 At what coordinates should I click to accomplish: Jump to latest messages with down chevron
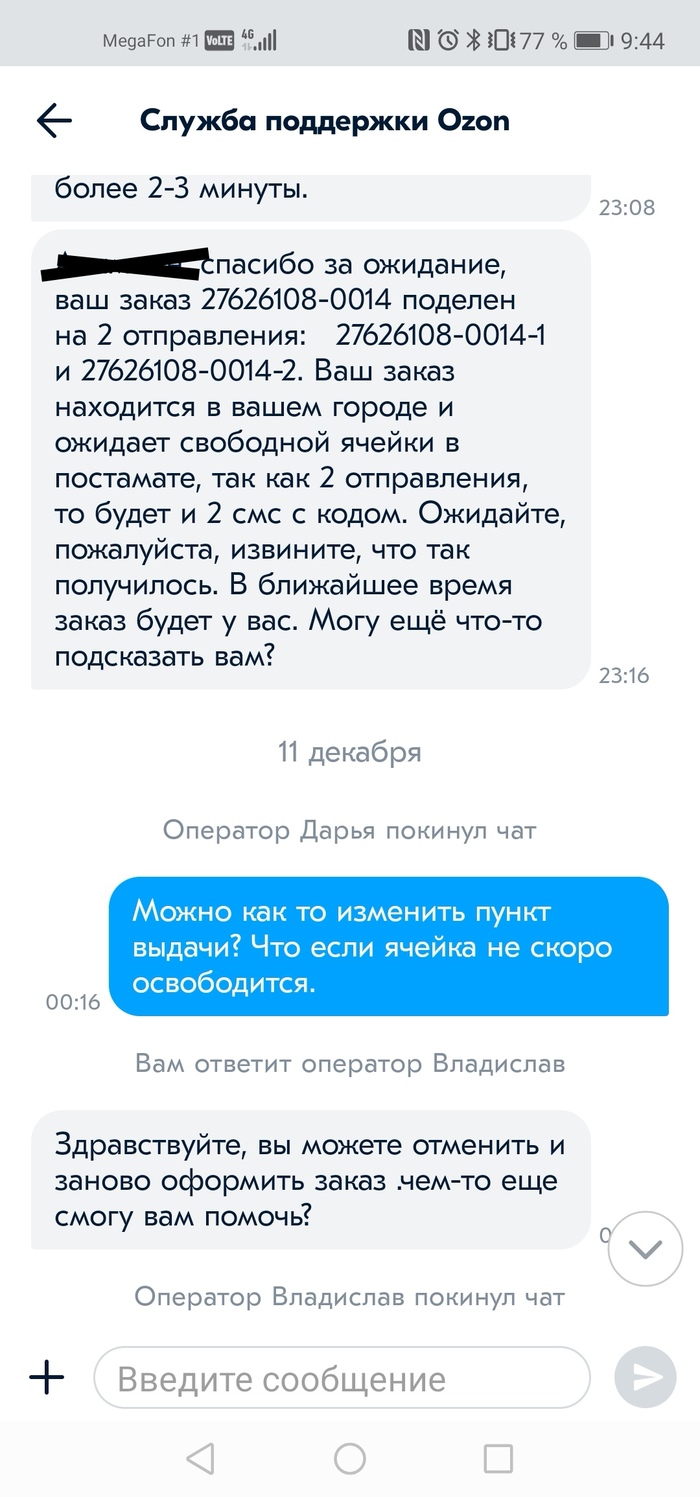click(645, 1248)
